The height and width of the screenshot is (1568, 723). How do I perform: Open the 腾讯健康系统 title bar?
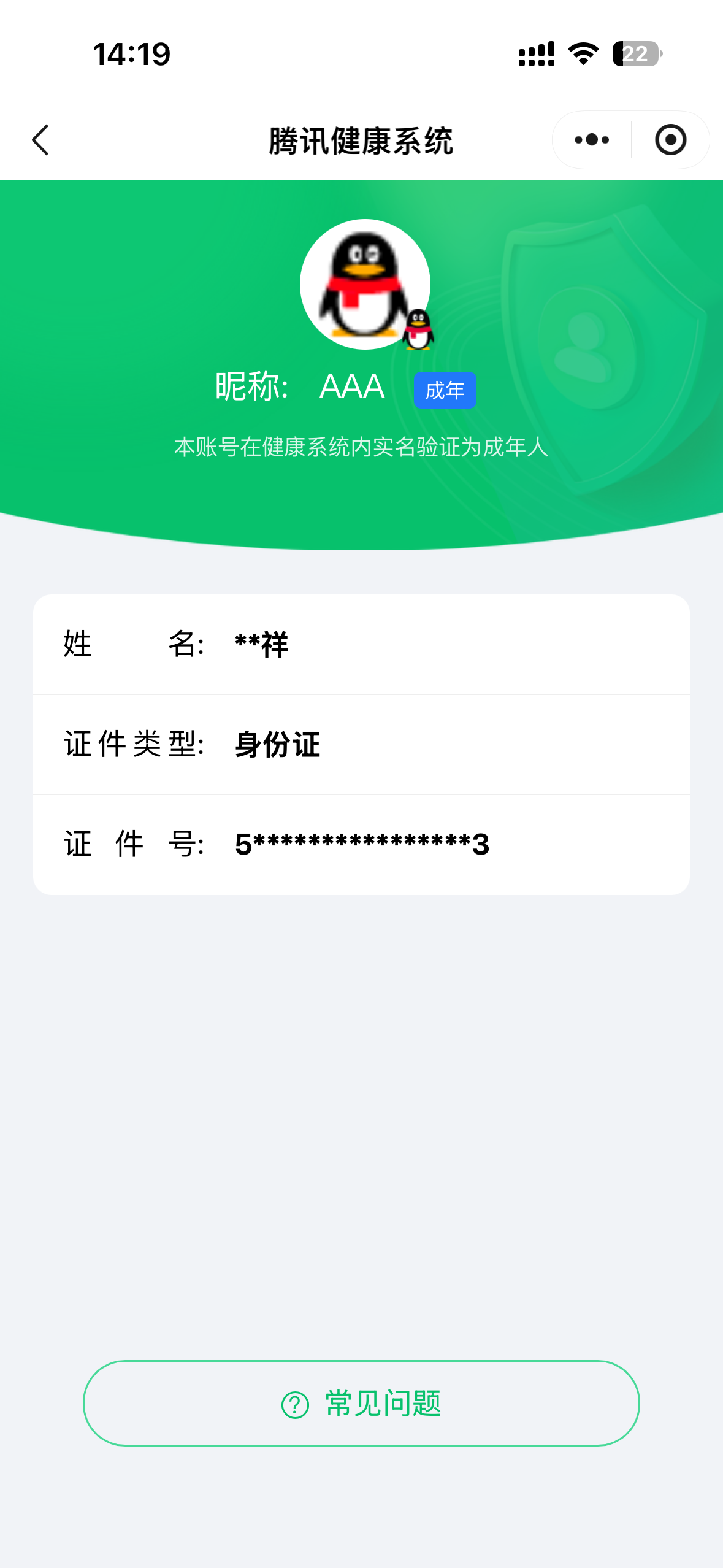coord(361,140)
